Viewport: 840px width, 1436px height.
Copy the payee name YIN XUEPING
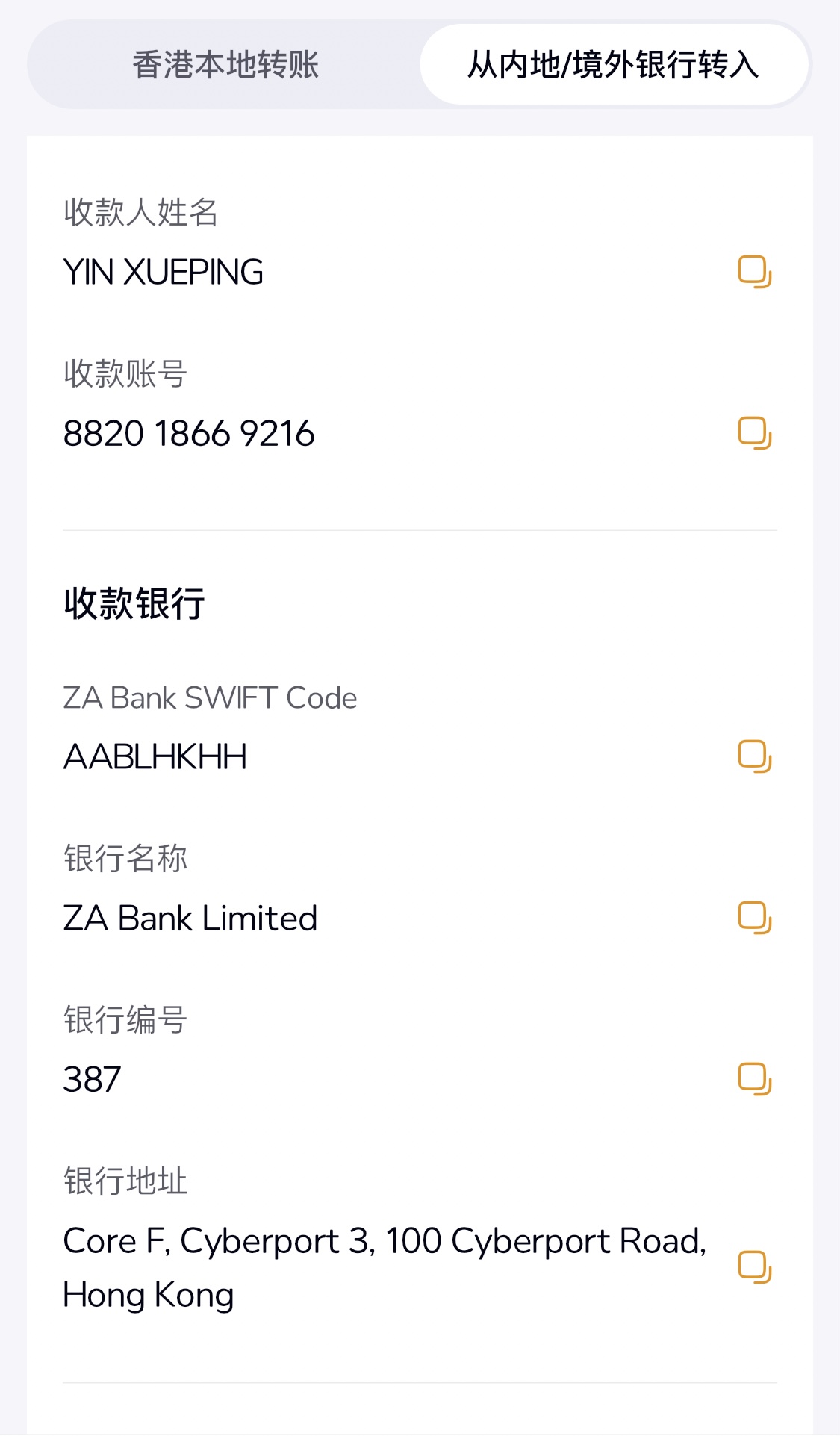coord(754,272)
